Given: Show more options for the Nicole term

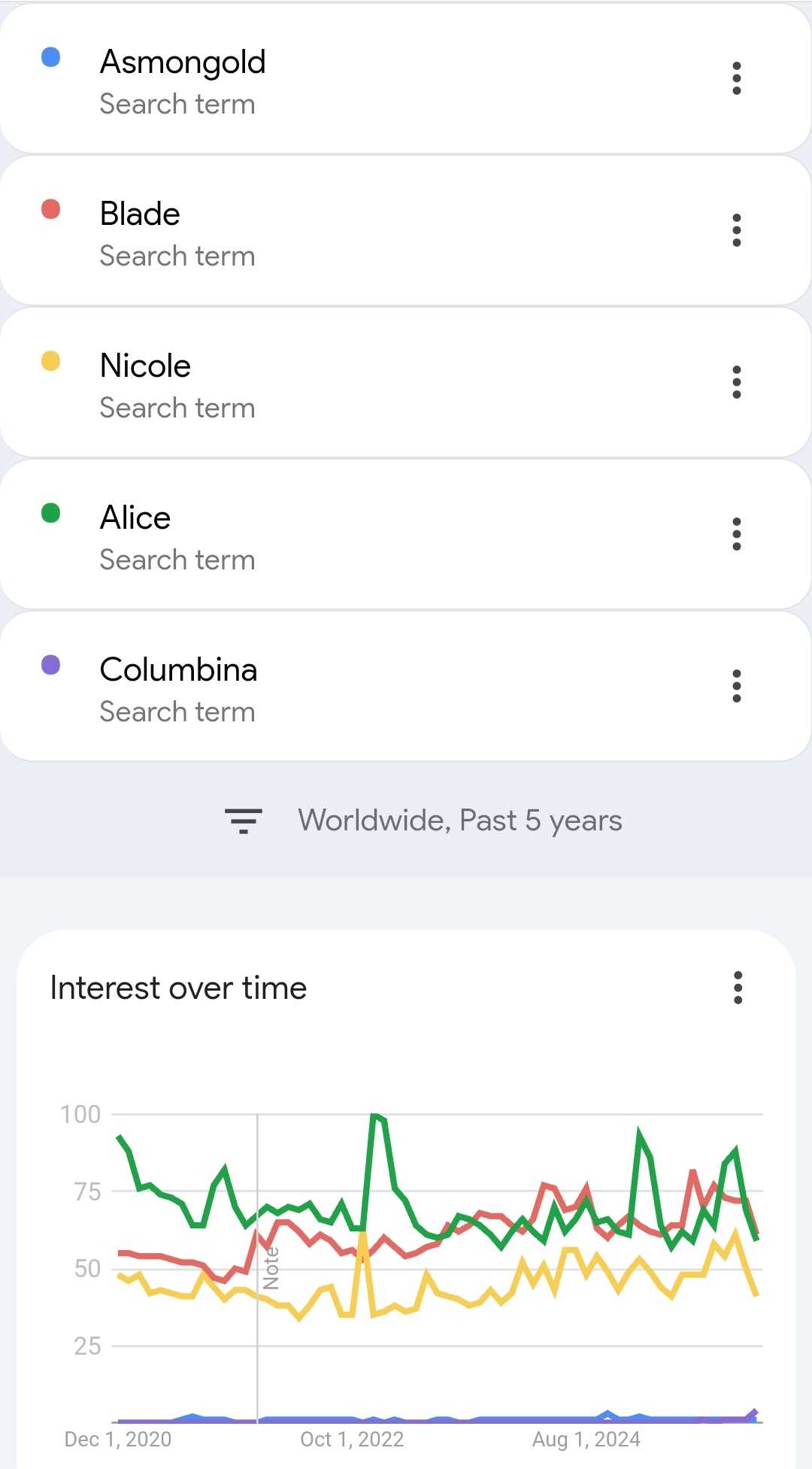Looking at the screenshot, I should (x=736, y=382).
